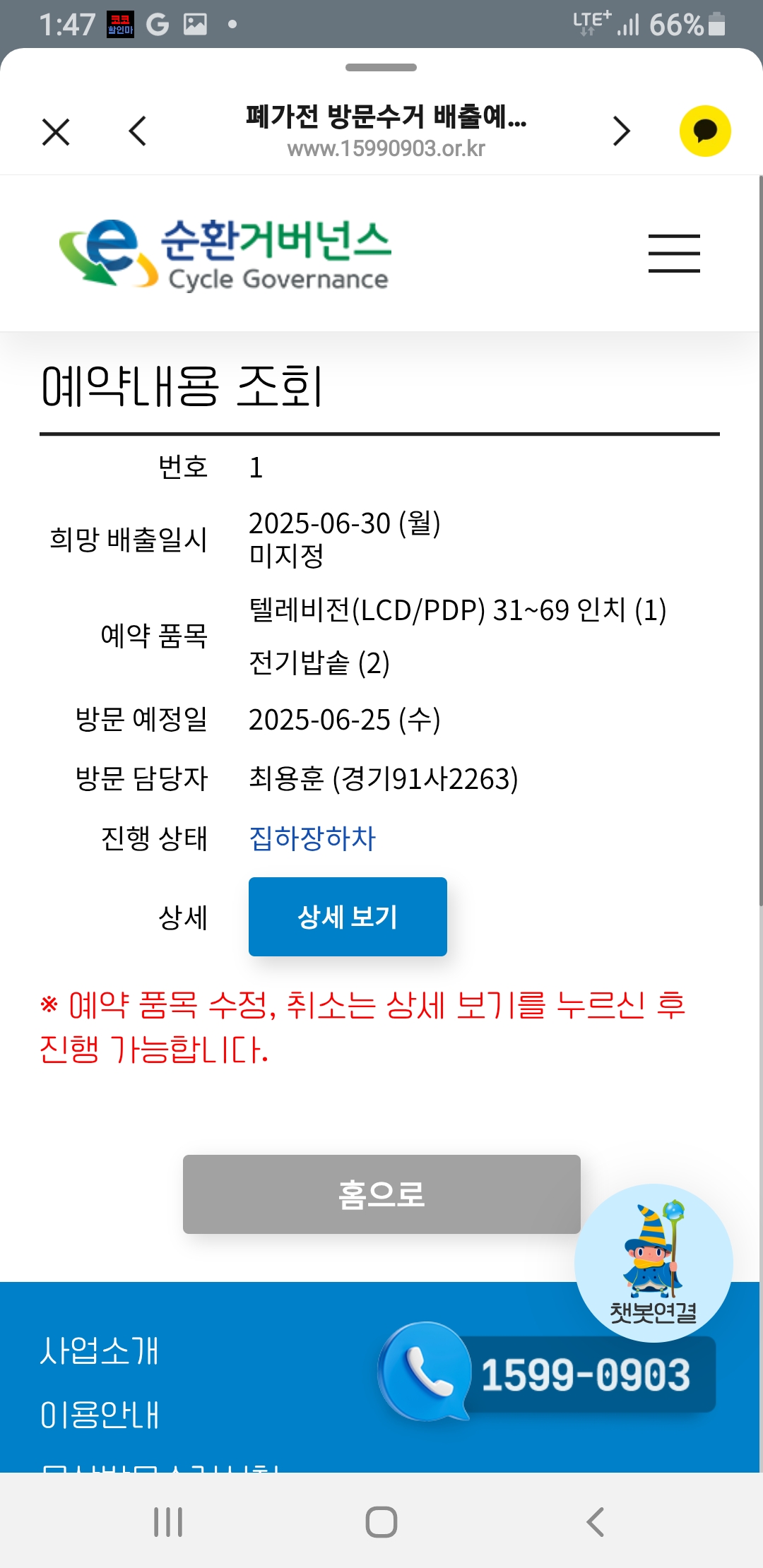Image resolution: width=763 pixels, height=1568 pixels.
Task: Open the 이용안내 link
Action: tap(100, 1415)
